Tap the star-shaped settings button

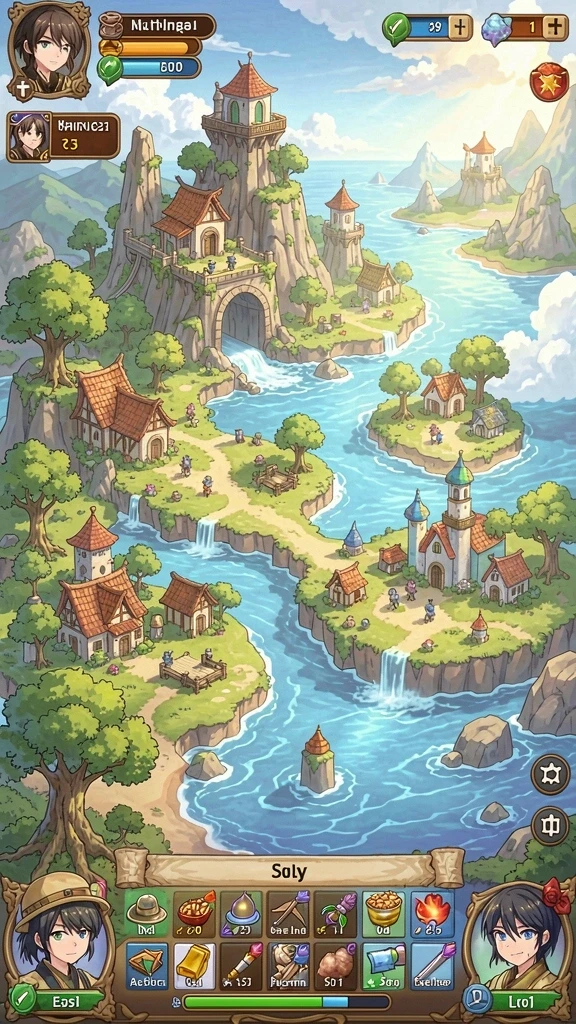pos(551,774)
